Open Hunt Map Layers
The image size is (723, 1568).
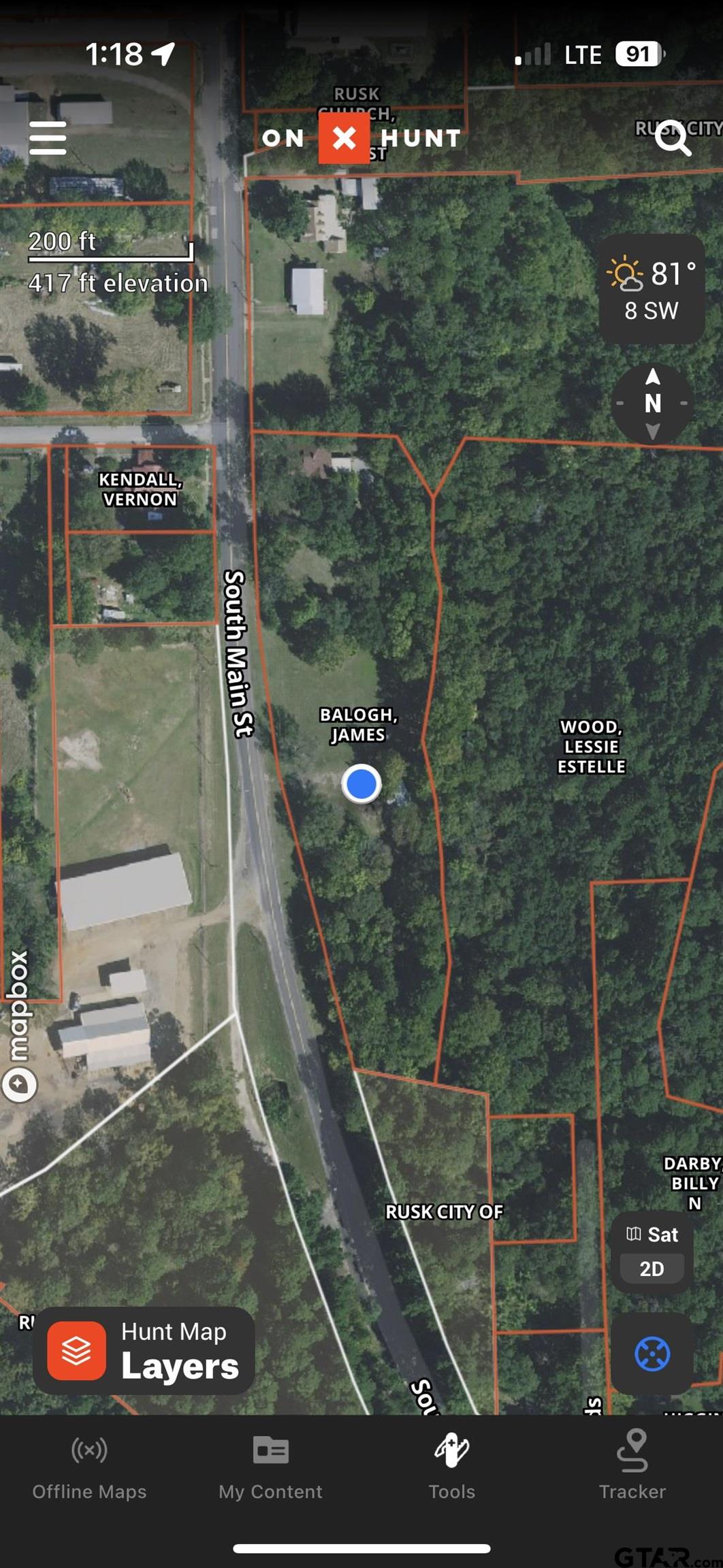[144, 1351]
